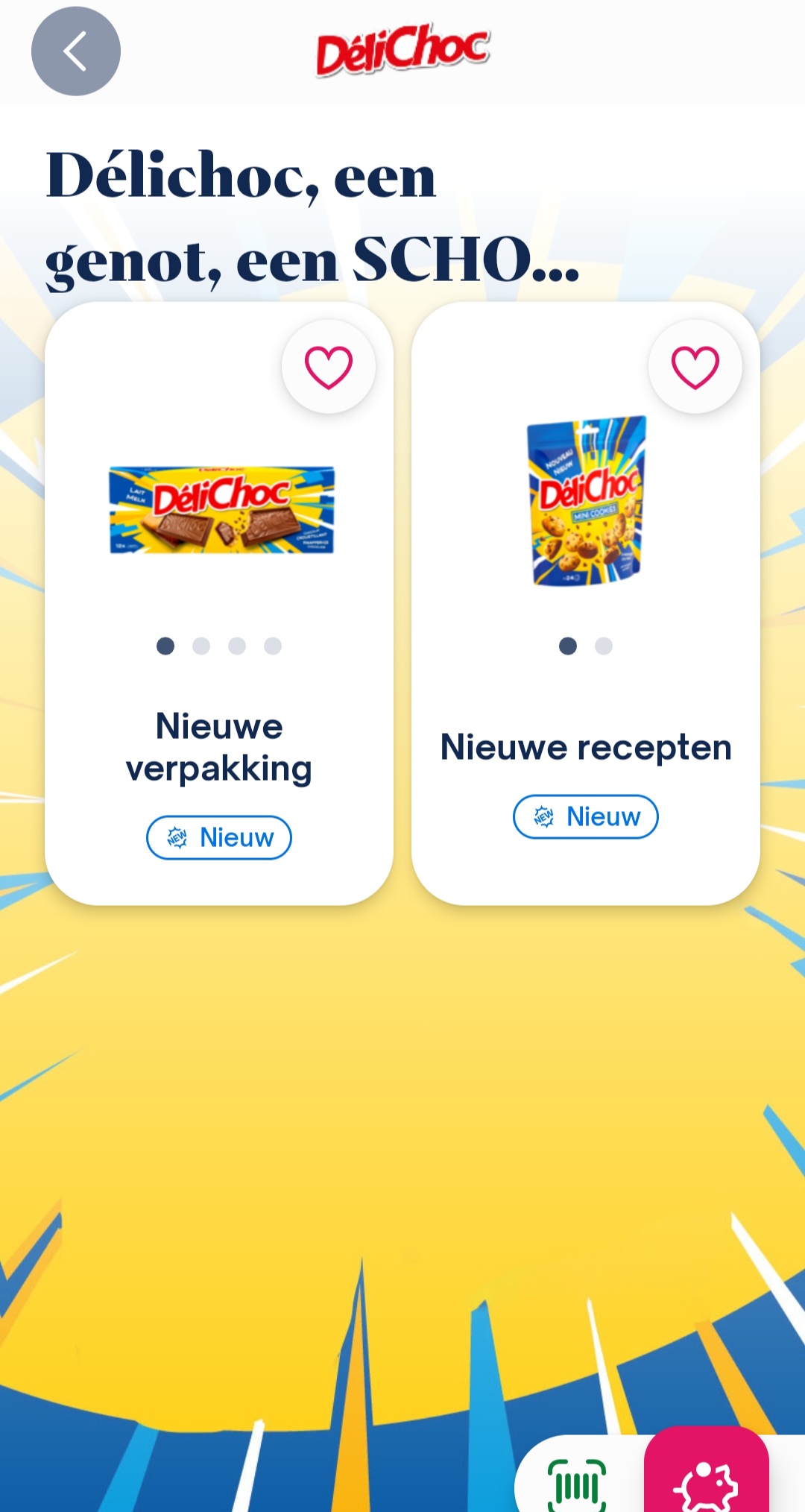This screenshot has width=805, height=1512.
Task: Tap the back arrow icon
Action: pos(73,51)
